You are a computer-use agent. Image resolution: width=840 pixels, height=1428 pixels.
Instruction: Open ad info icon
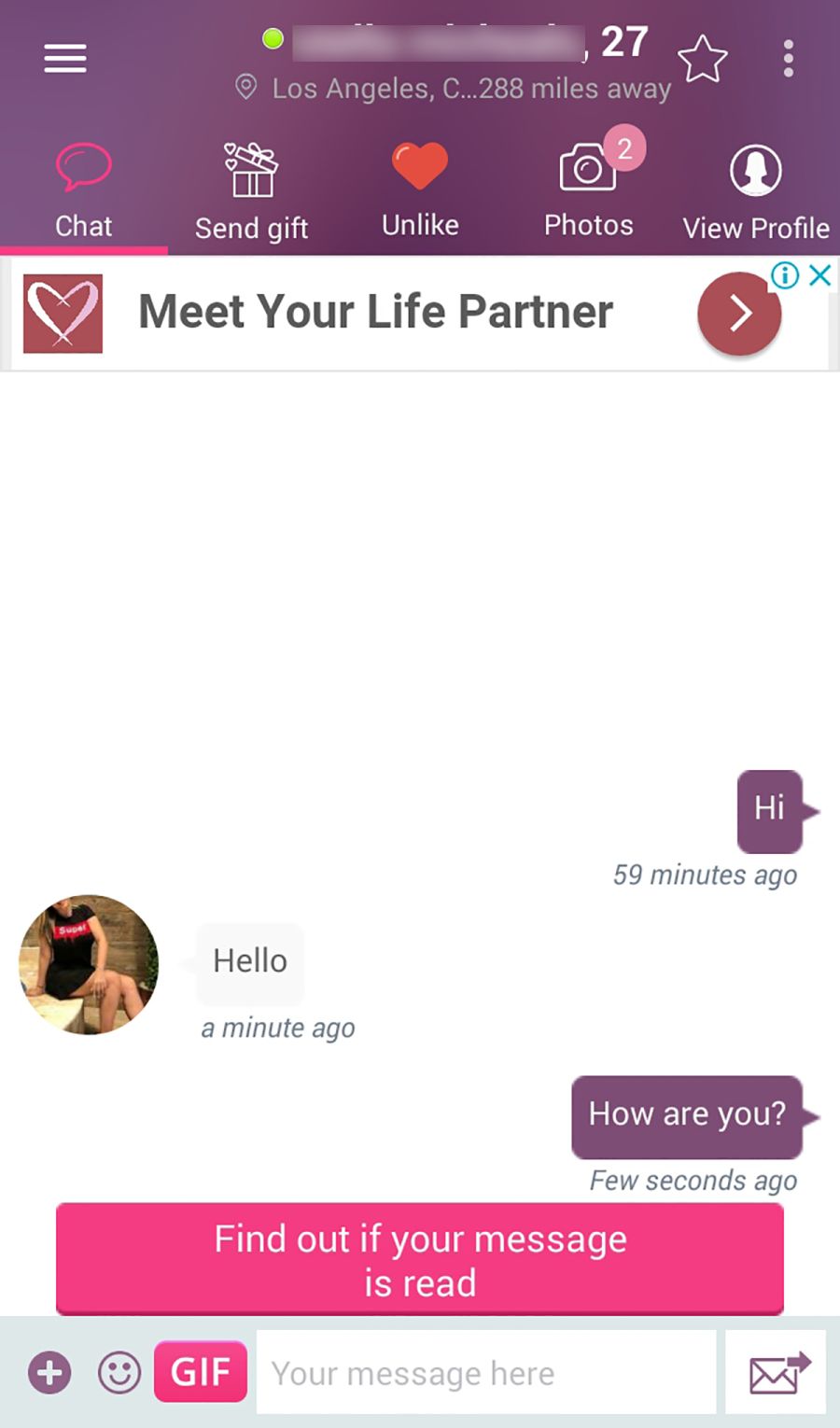pos(786,275)
